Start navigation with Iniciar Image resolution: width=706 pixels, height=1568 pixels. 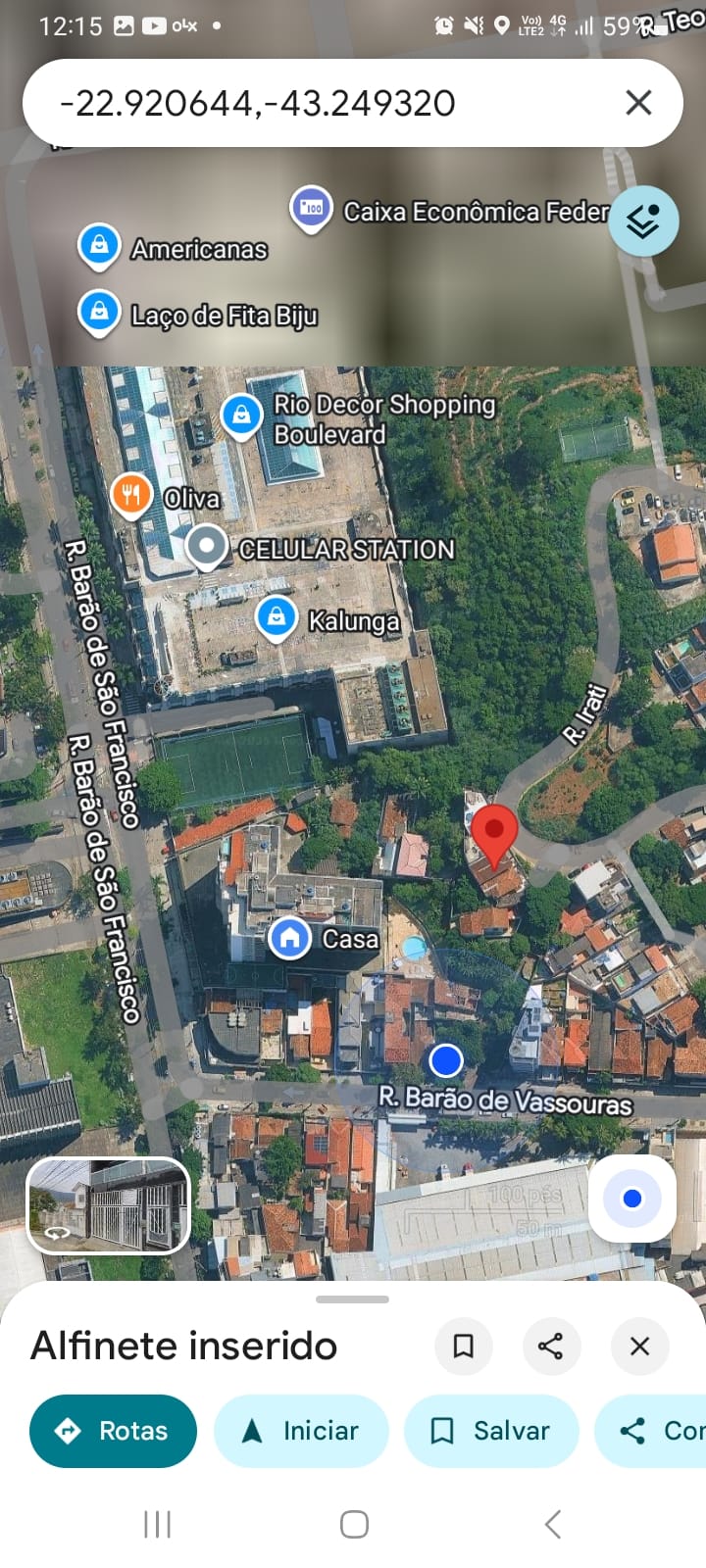pyautogui.click(x=299, y=1431)
